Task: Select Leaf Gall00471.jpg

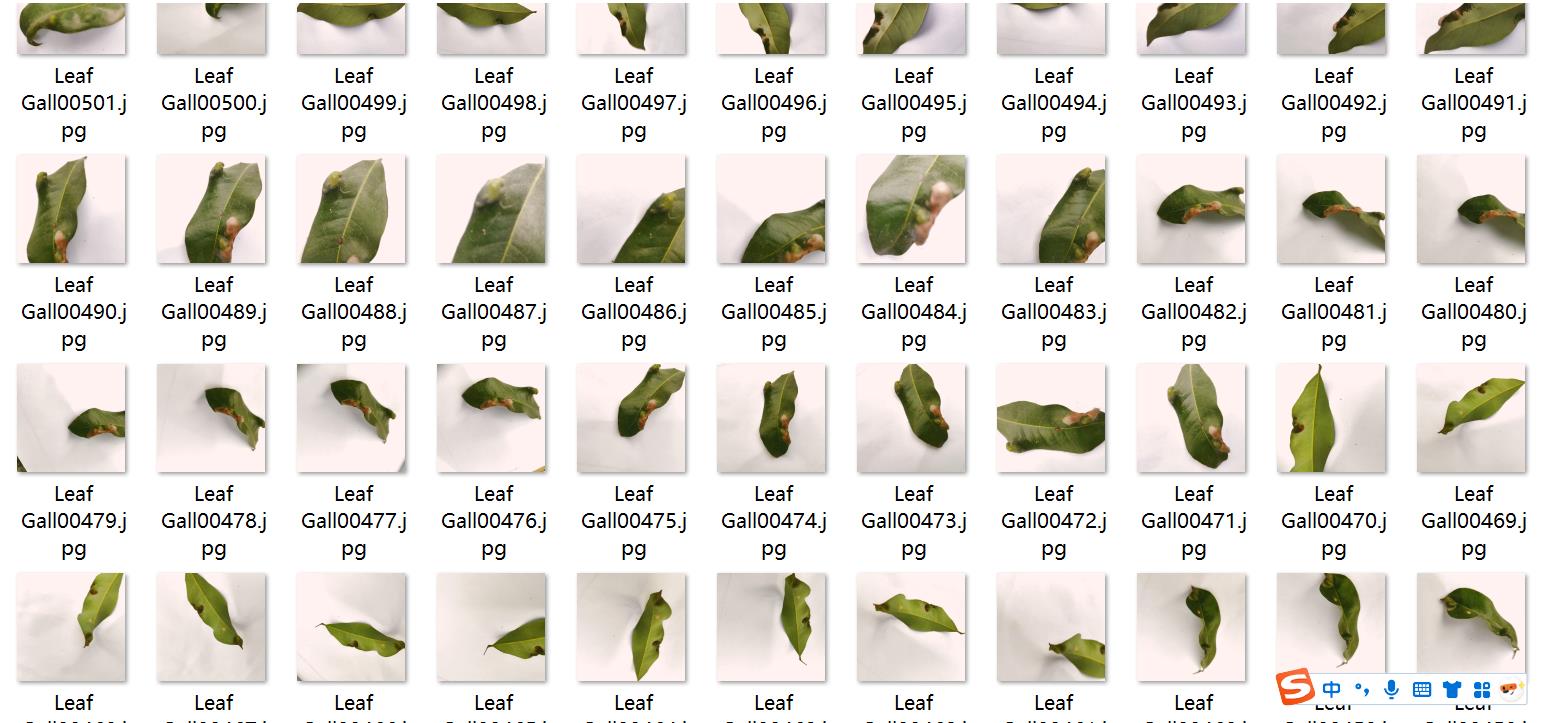Action: click(1192, 418)
